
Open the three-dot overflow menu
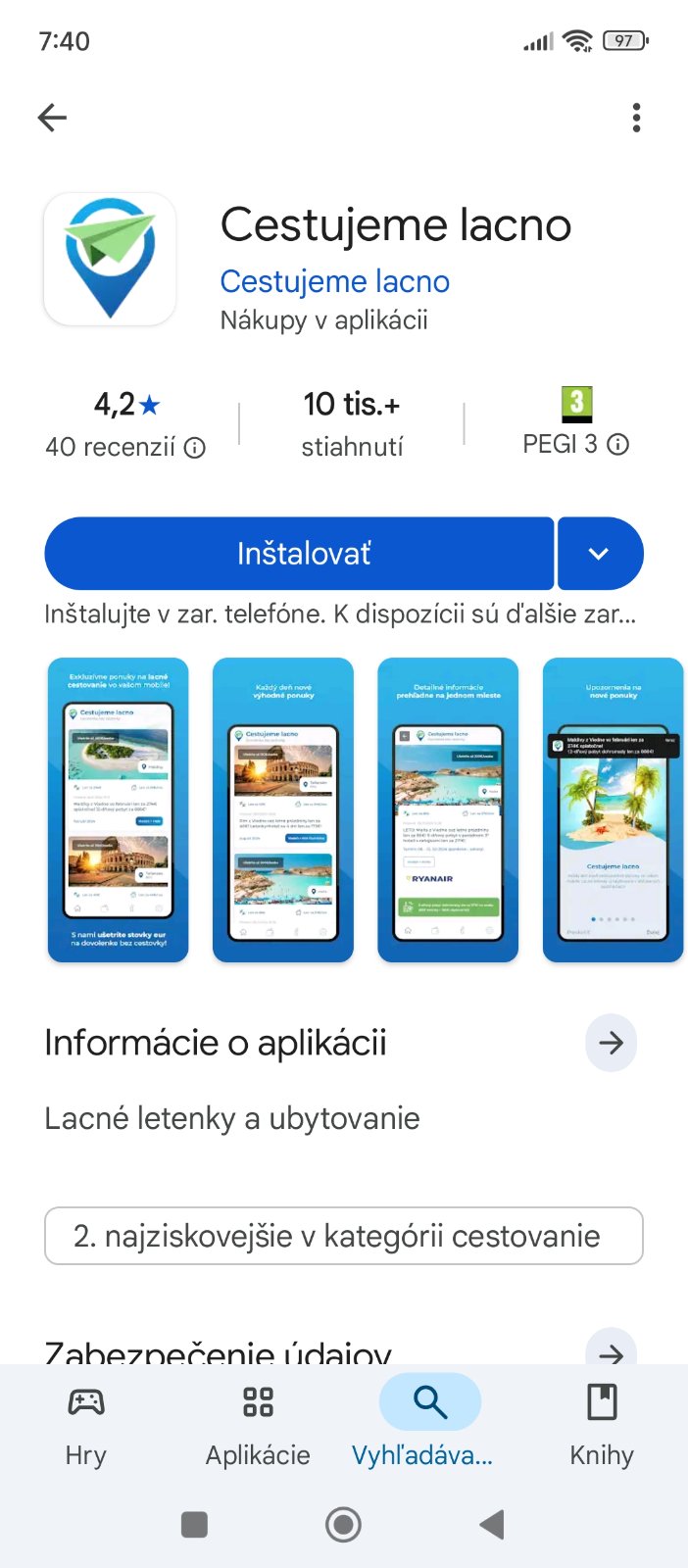[636, 118]
